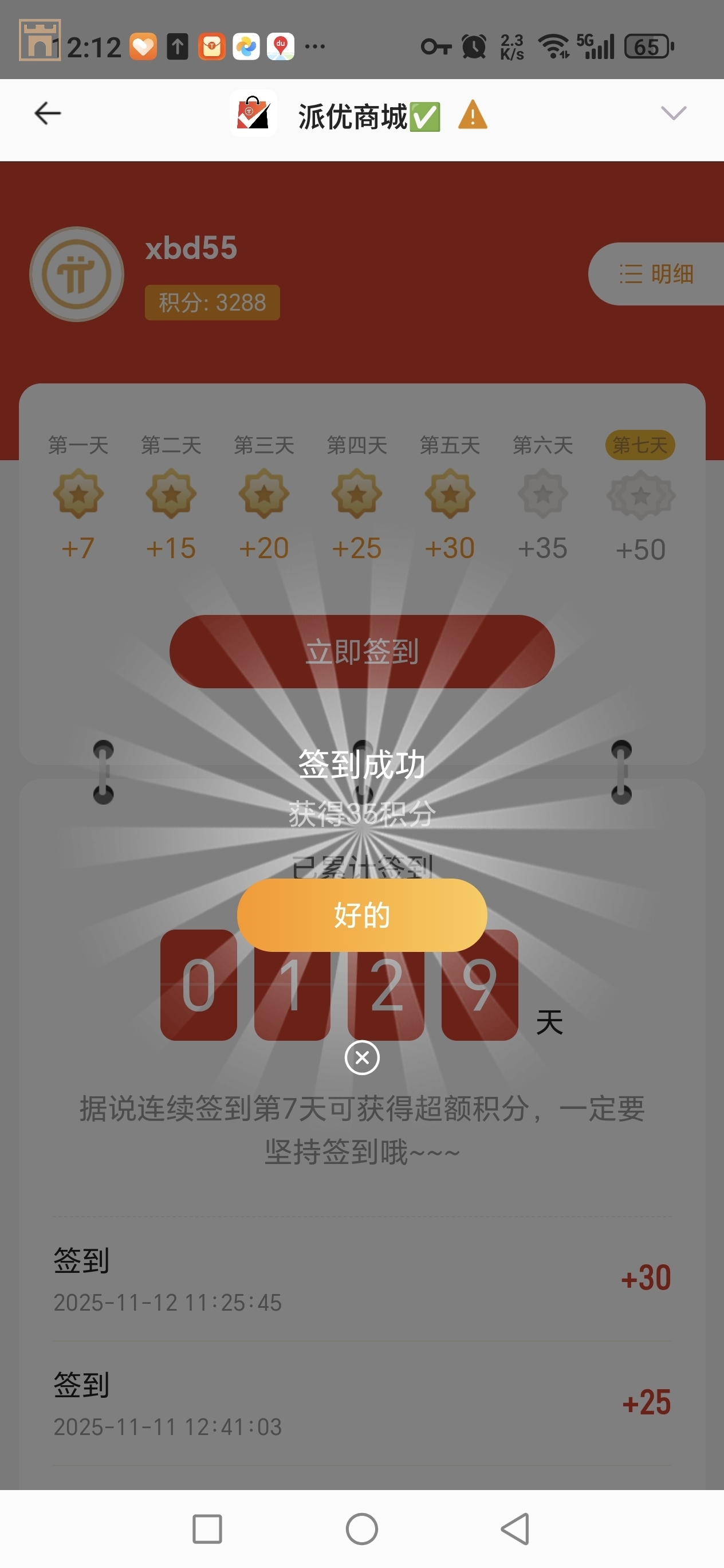Go to the system home screen

tap(362, 1528)
